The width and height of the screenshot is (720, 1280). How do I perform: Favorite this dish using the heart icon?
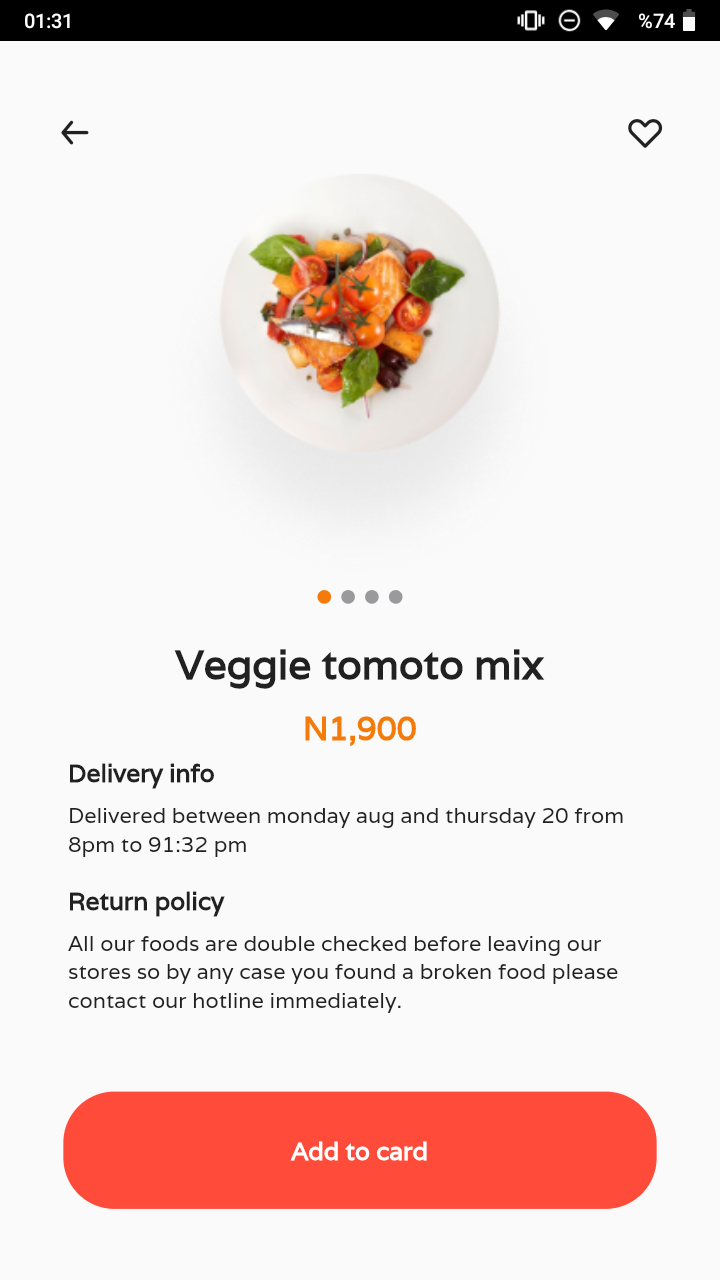(x=645, y=132)
